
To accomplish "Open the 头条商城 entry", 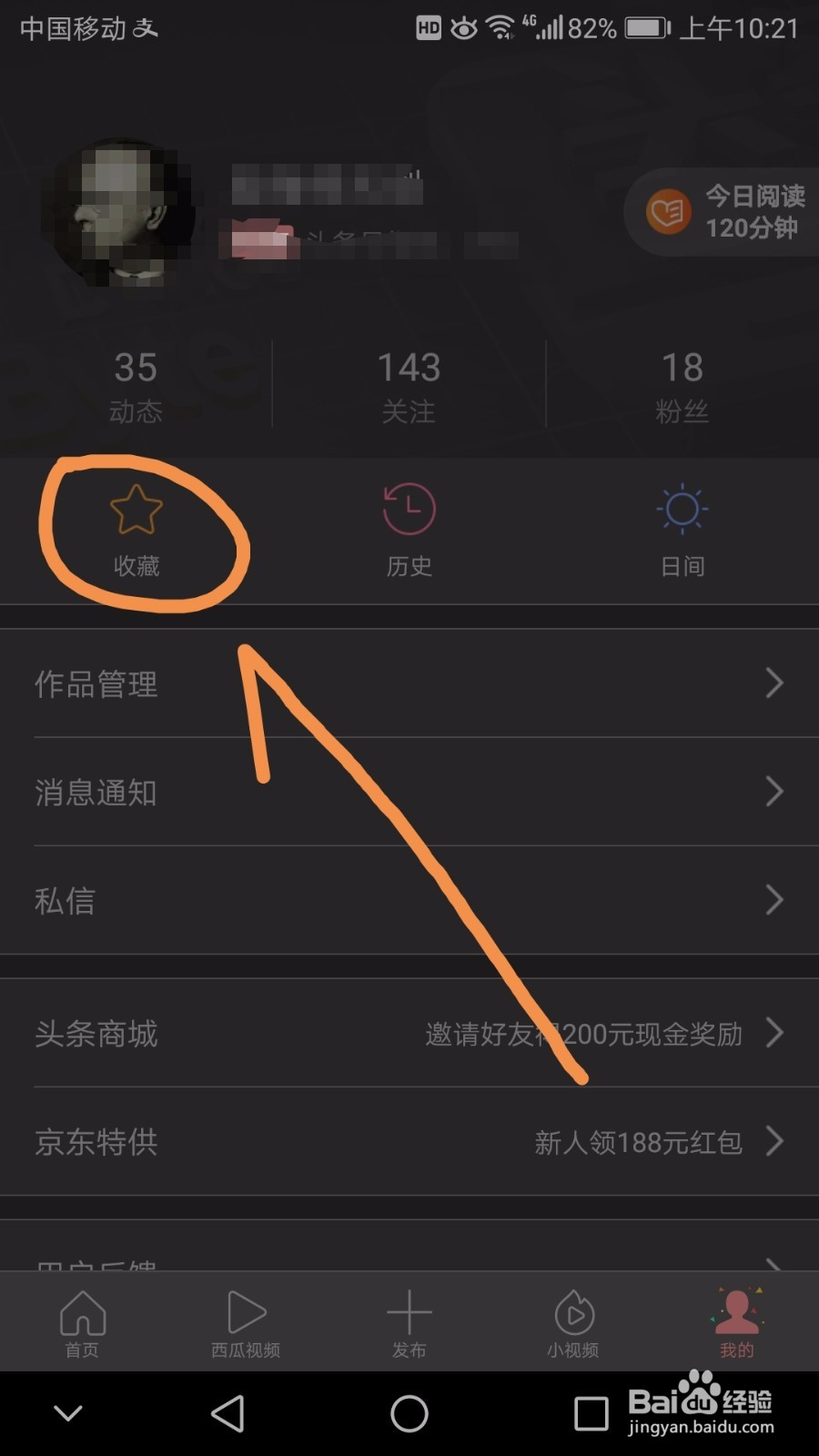I will click(x=96, y=1034).
